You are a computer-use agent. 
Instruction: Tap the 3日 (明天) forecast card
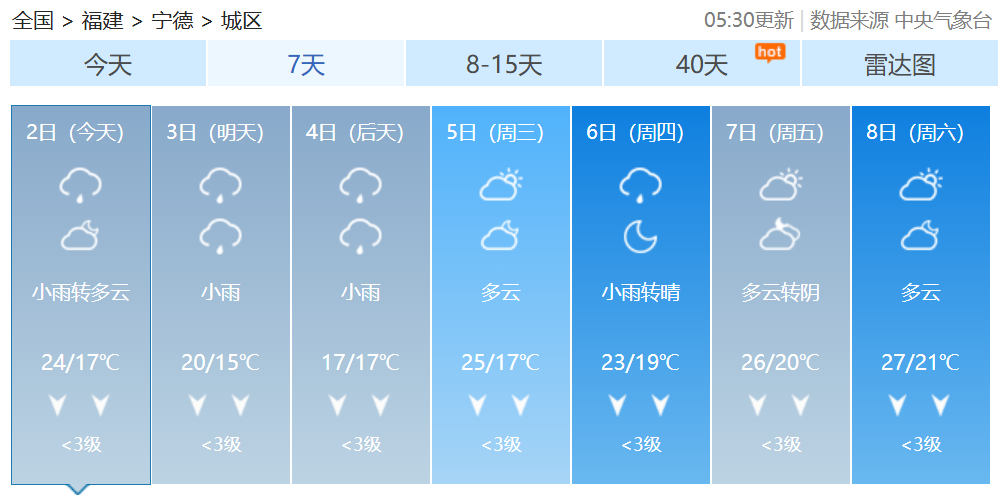point(220,295)
